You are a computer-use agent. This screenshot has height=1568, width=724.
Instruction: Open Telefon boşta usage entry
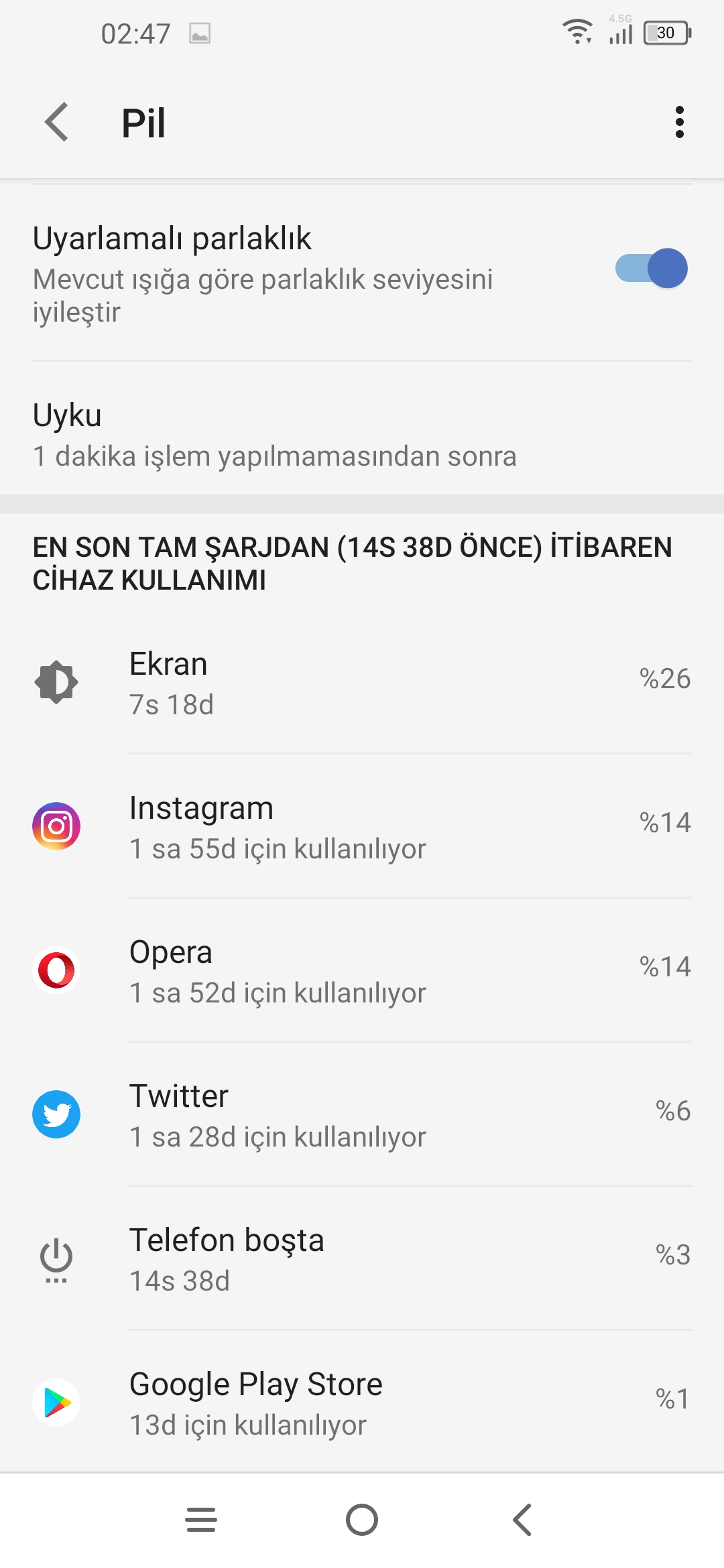362,1258
